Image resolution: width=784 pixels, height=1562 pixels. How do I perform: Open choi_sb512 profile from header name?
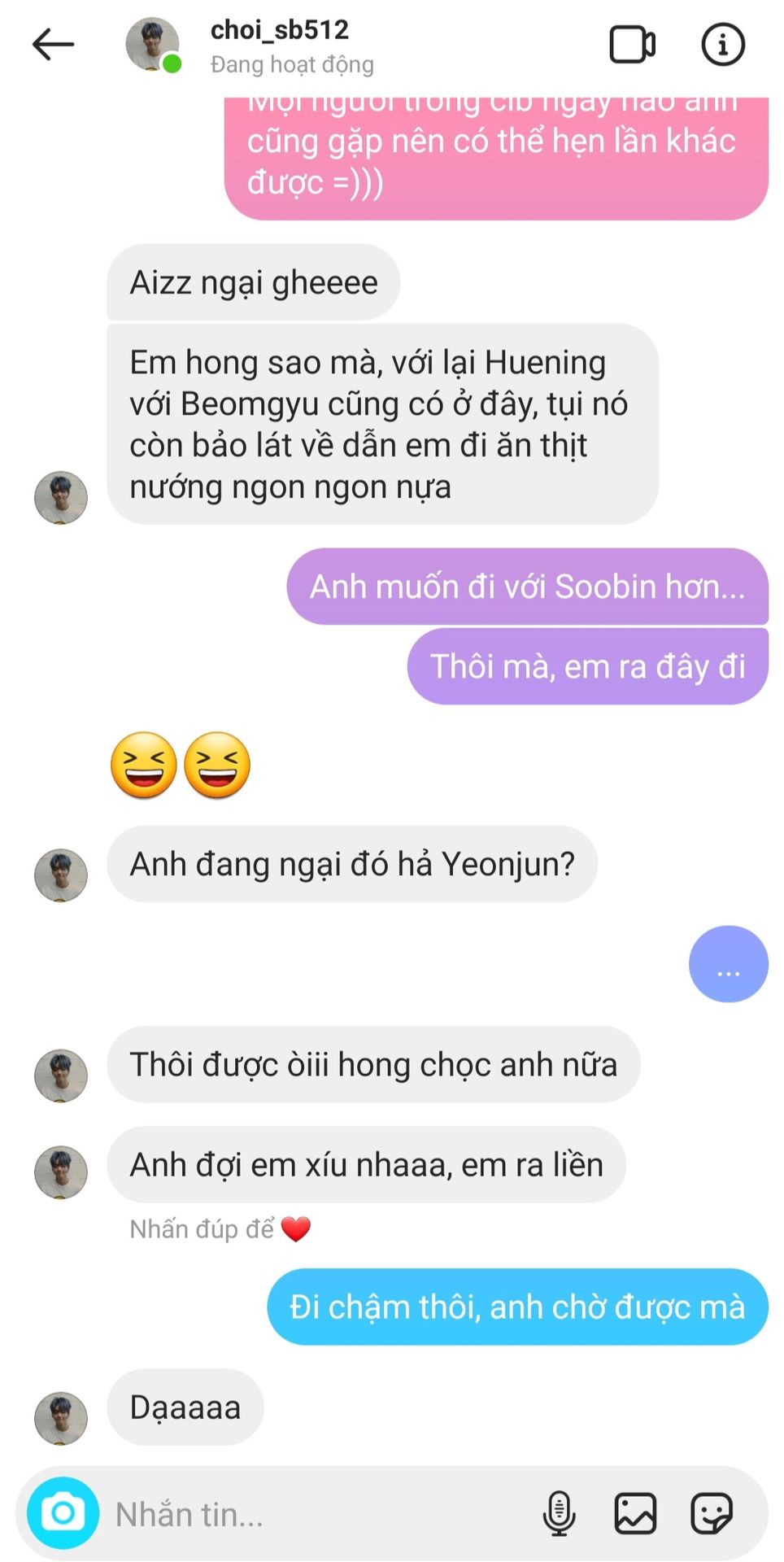coord(279,30)
